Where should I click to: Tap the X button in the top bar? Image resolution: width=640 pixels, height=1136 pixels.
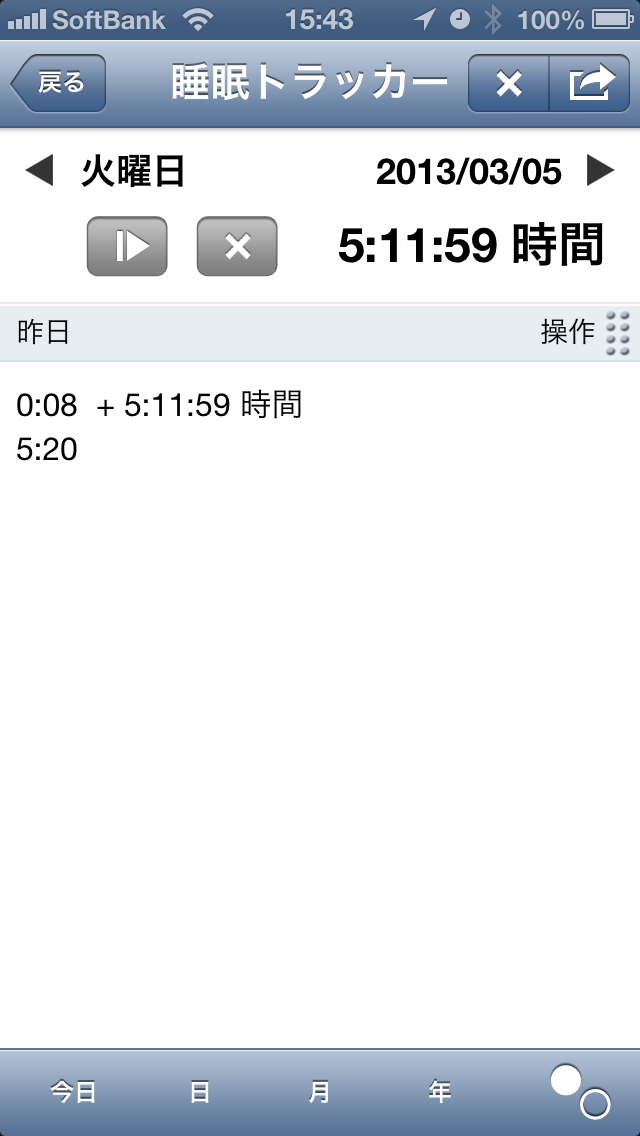509,84
